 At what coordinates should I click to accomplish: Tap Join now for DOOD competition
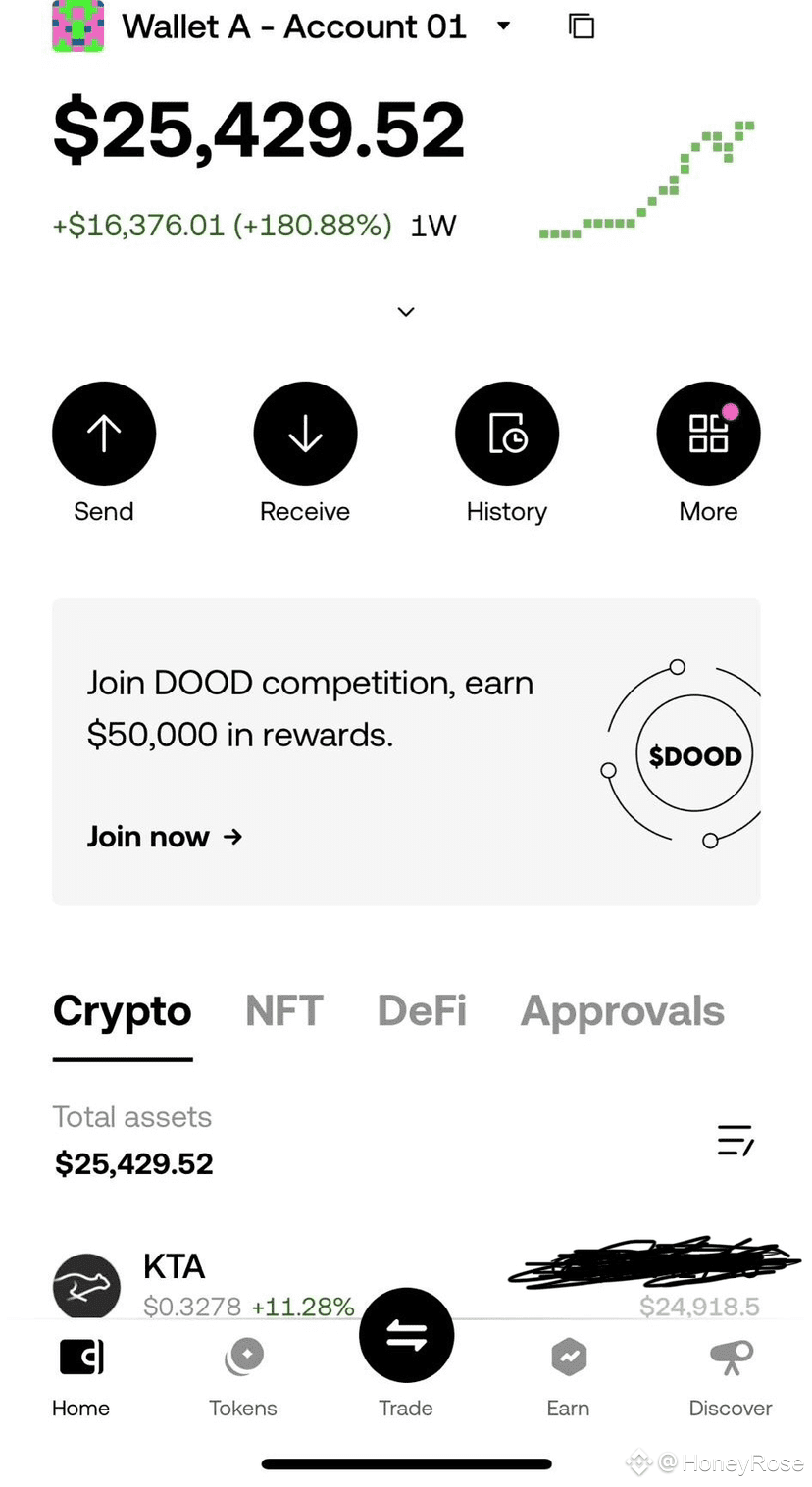(164, 836)
